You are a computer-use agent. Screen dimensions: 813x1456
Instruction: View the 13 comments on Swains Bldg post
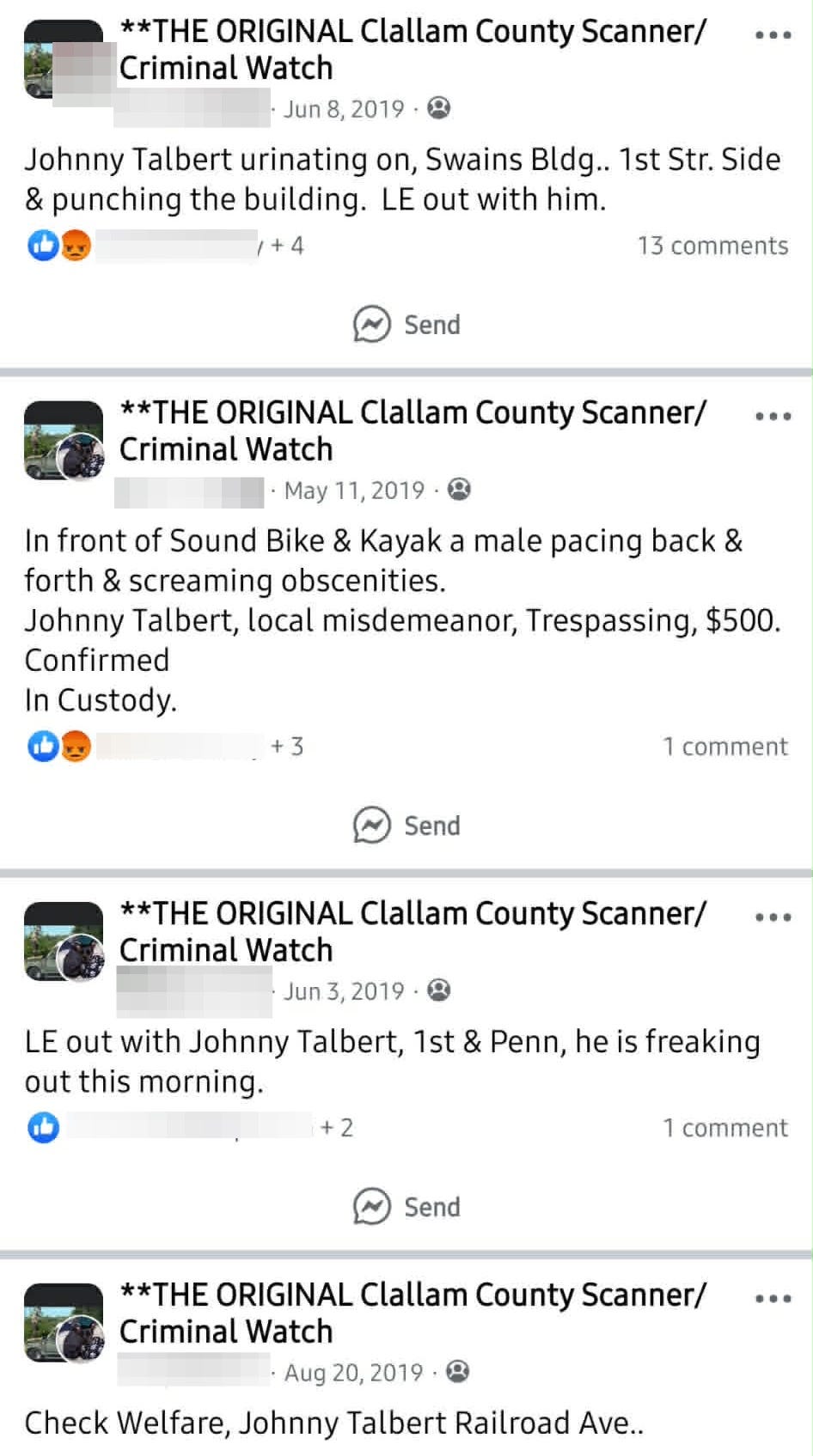click(x=712, y=246)
